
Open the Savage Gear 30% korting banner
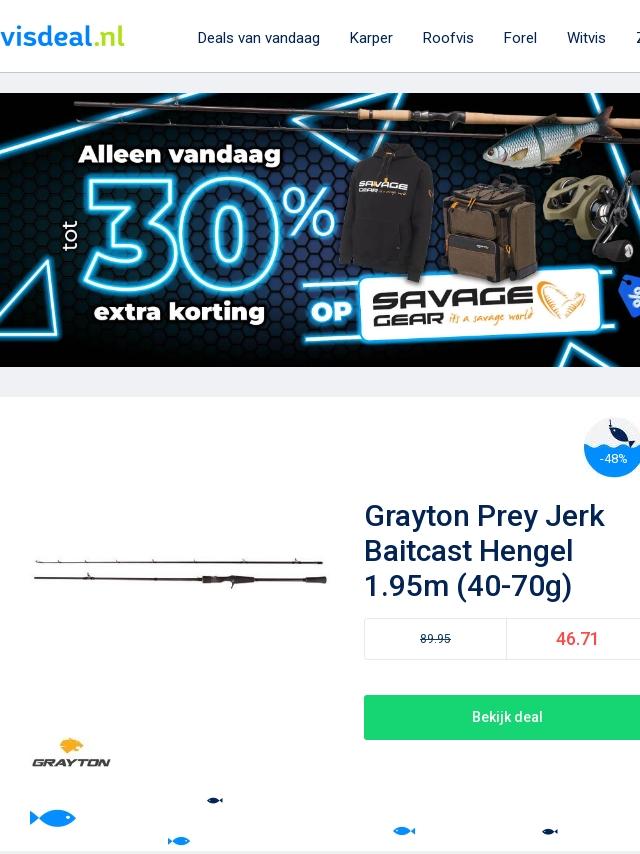click(320, 230)
